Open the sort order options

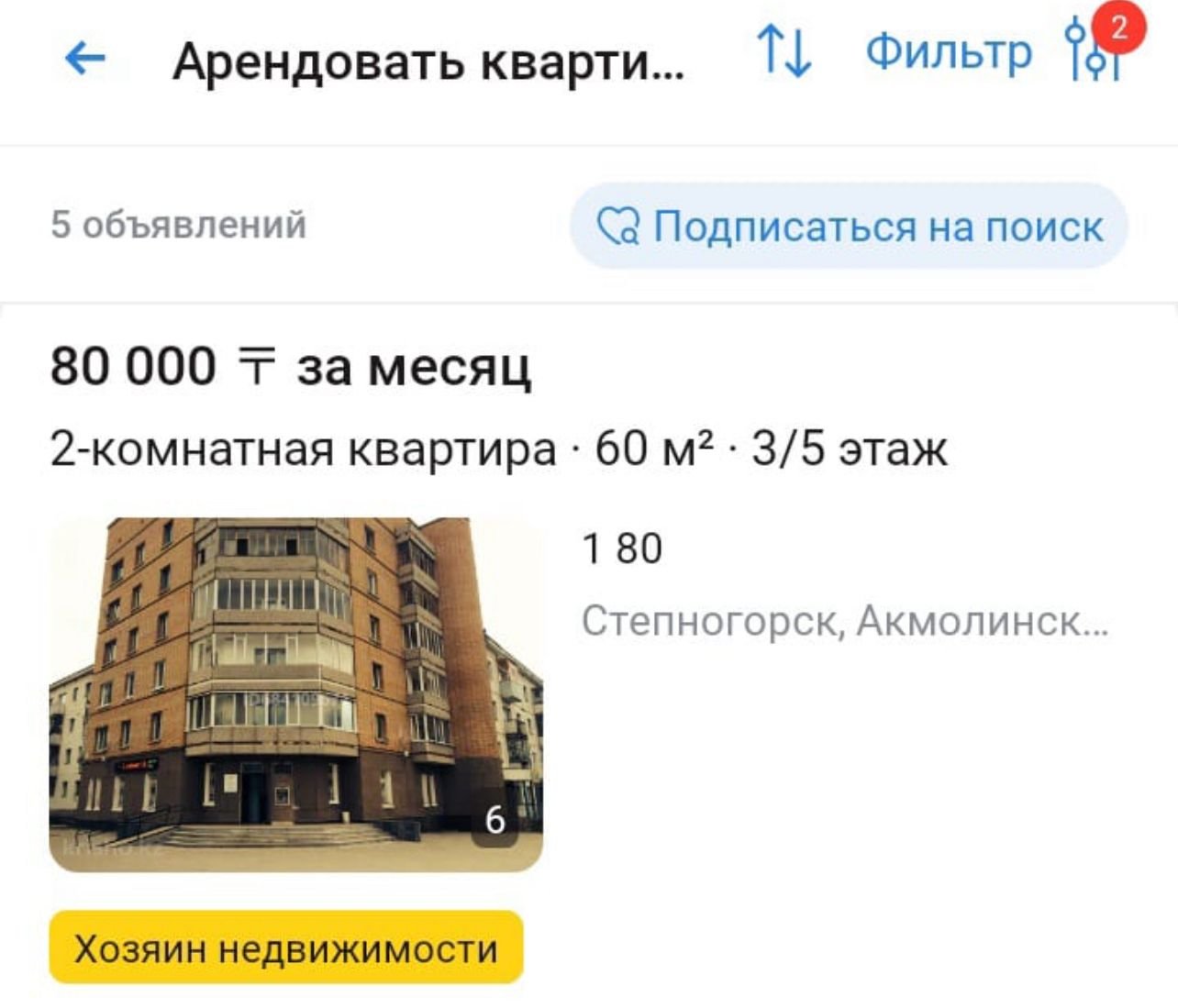[x=783, y=53]
